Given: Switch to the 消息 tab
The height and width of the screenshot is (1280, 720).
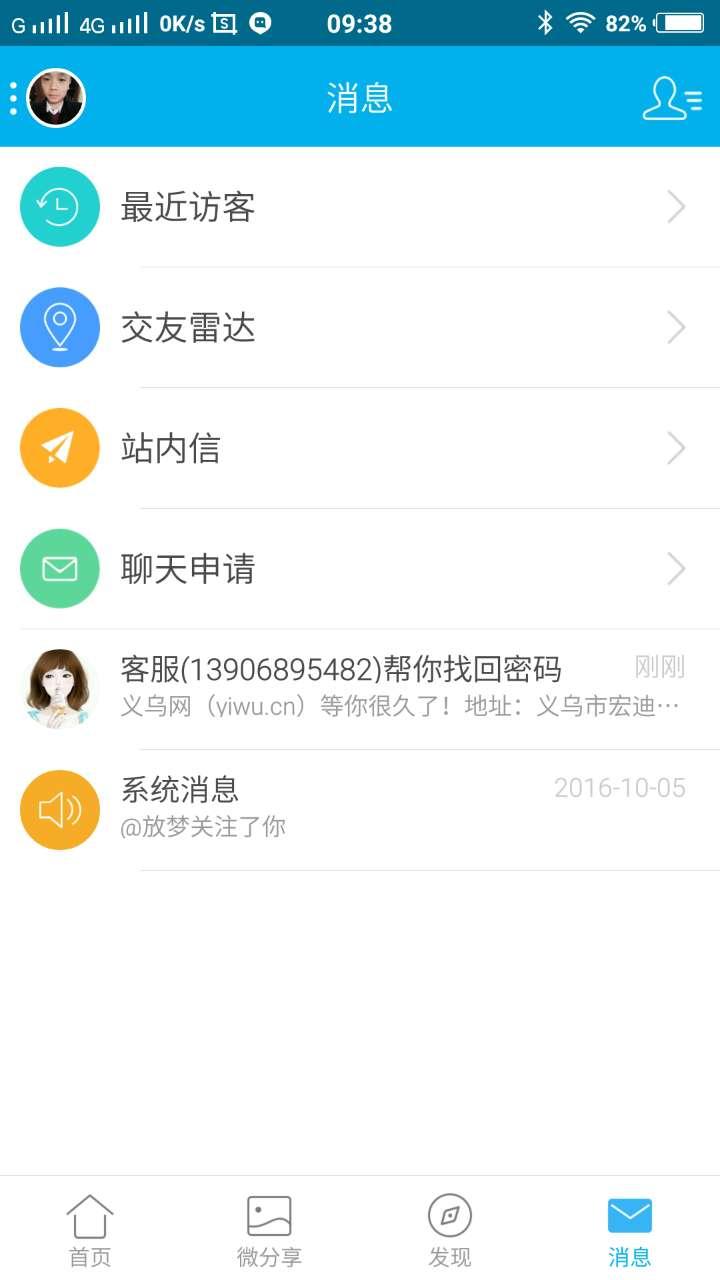Looking at the screenshot, I should pos(629,1230).
